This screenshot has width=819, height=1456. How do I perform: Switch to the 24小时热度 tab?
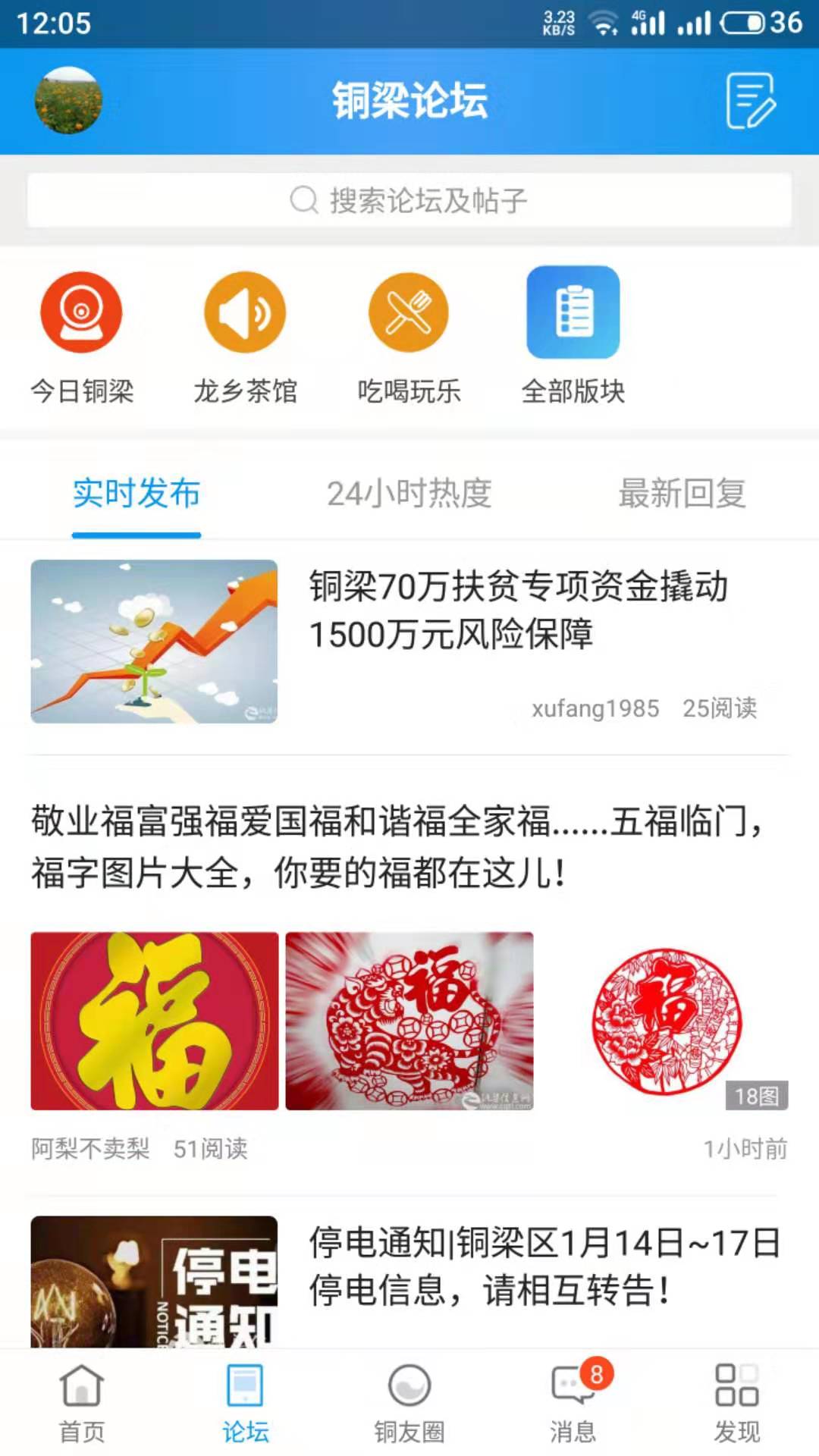pos(409,494)
